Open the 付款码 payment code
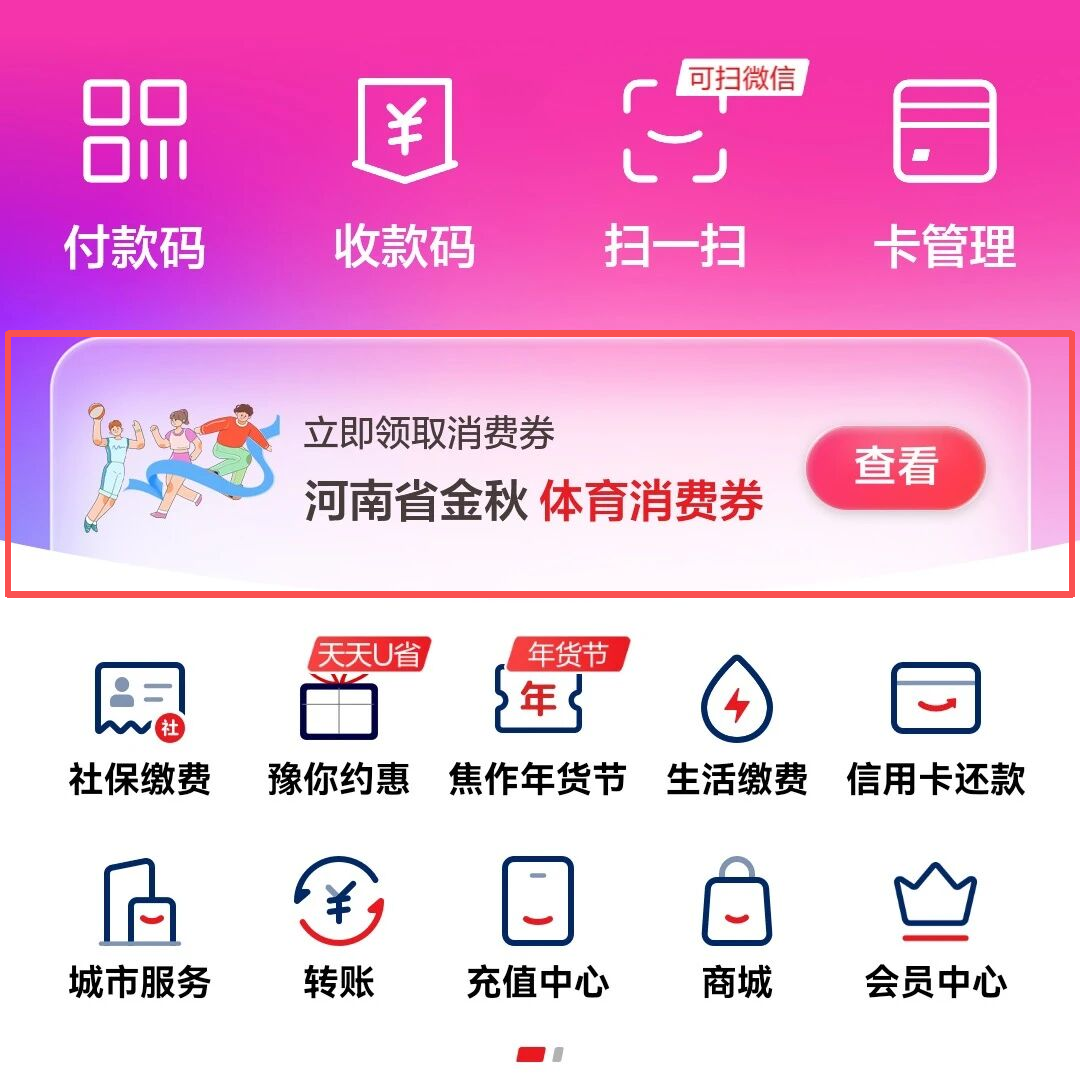 click(x=135, y=170)
